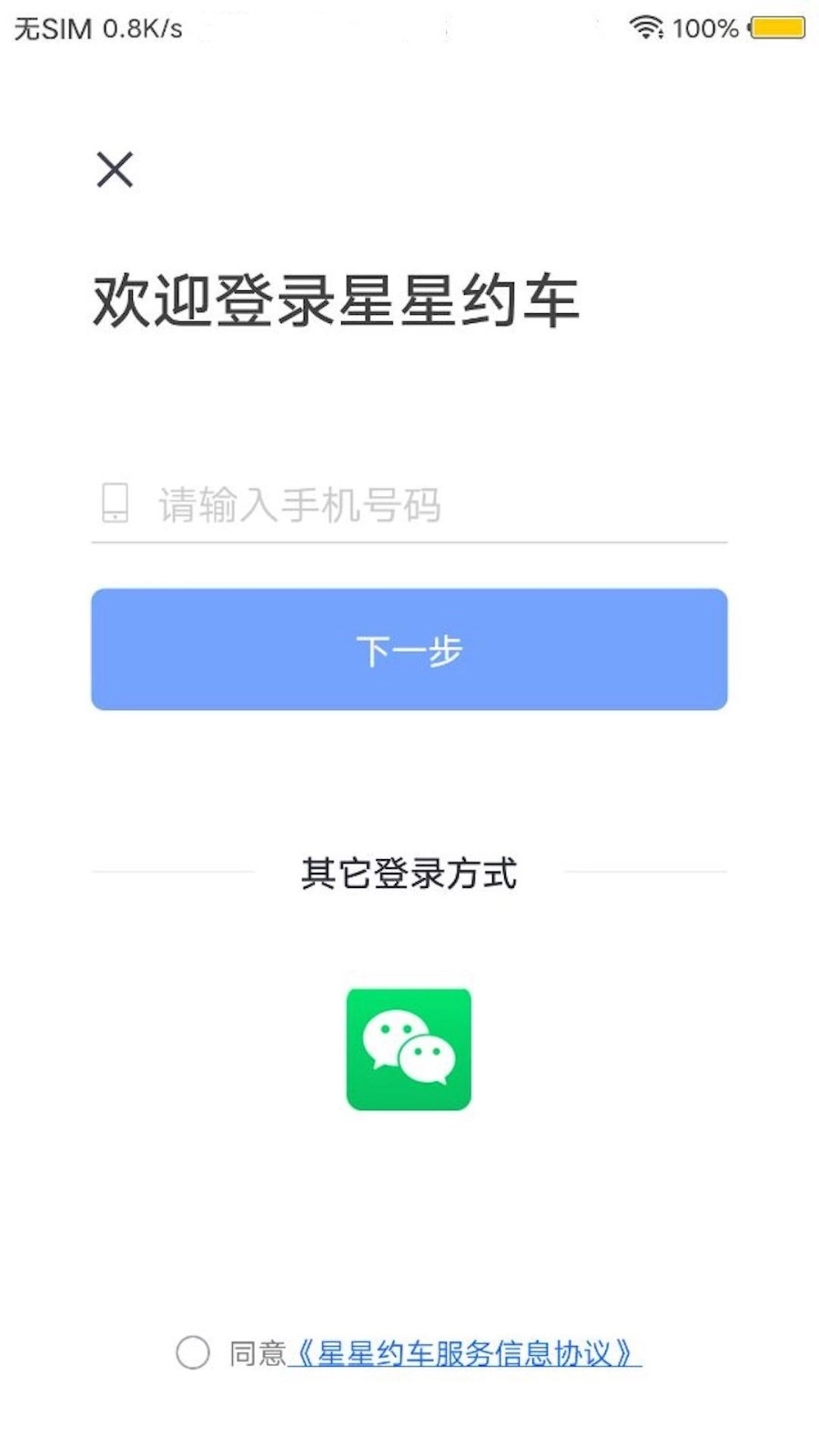Image resolution: width=819 pixels, height=1456 pixels.
Task: Log in with WeChat
Action: click(409, 1049)
